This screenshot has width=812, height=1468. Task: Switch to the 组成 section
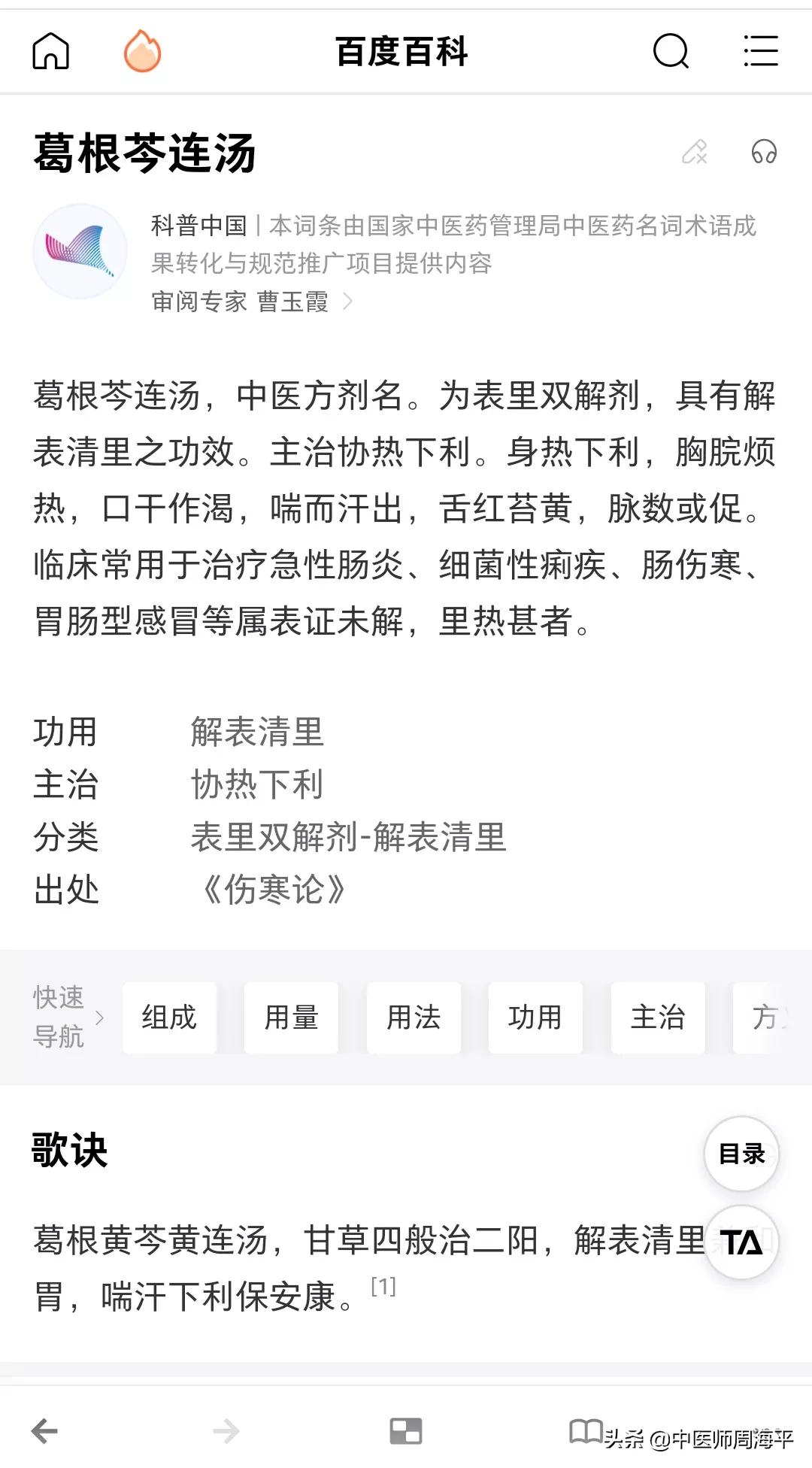[x=169, y=1018]
